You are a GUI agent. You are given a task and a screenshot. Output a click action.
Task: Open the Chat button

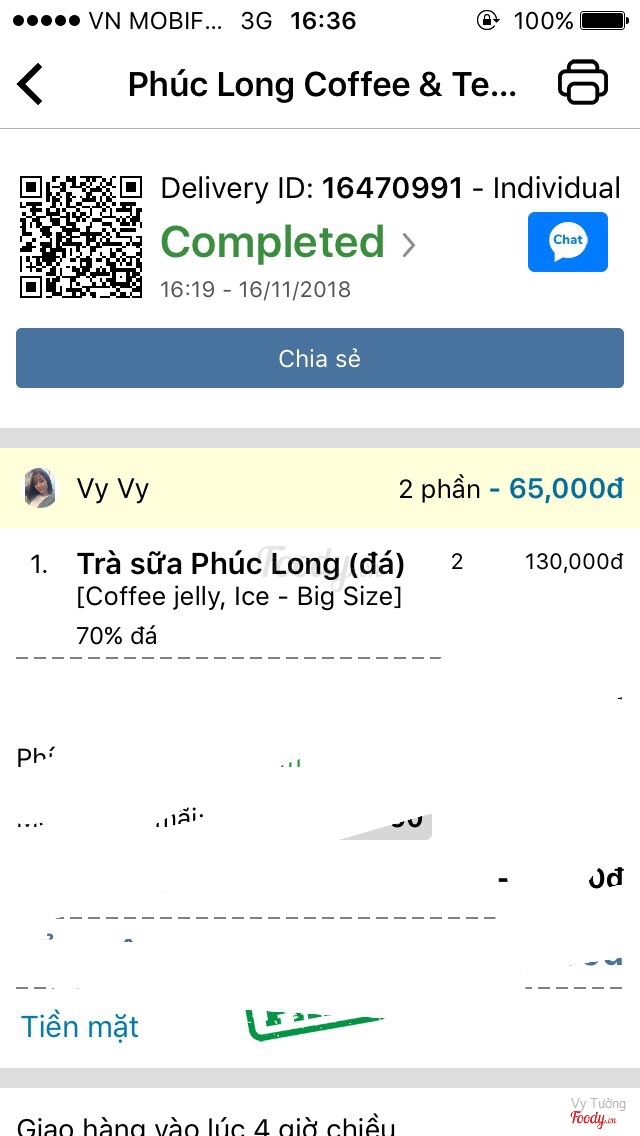coord(568,242)
